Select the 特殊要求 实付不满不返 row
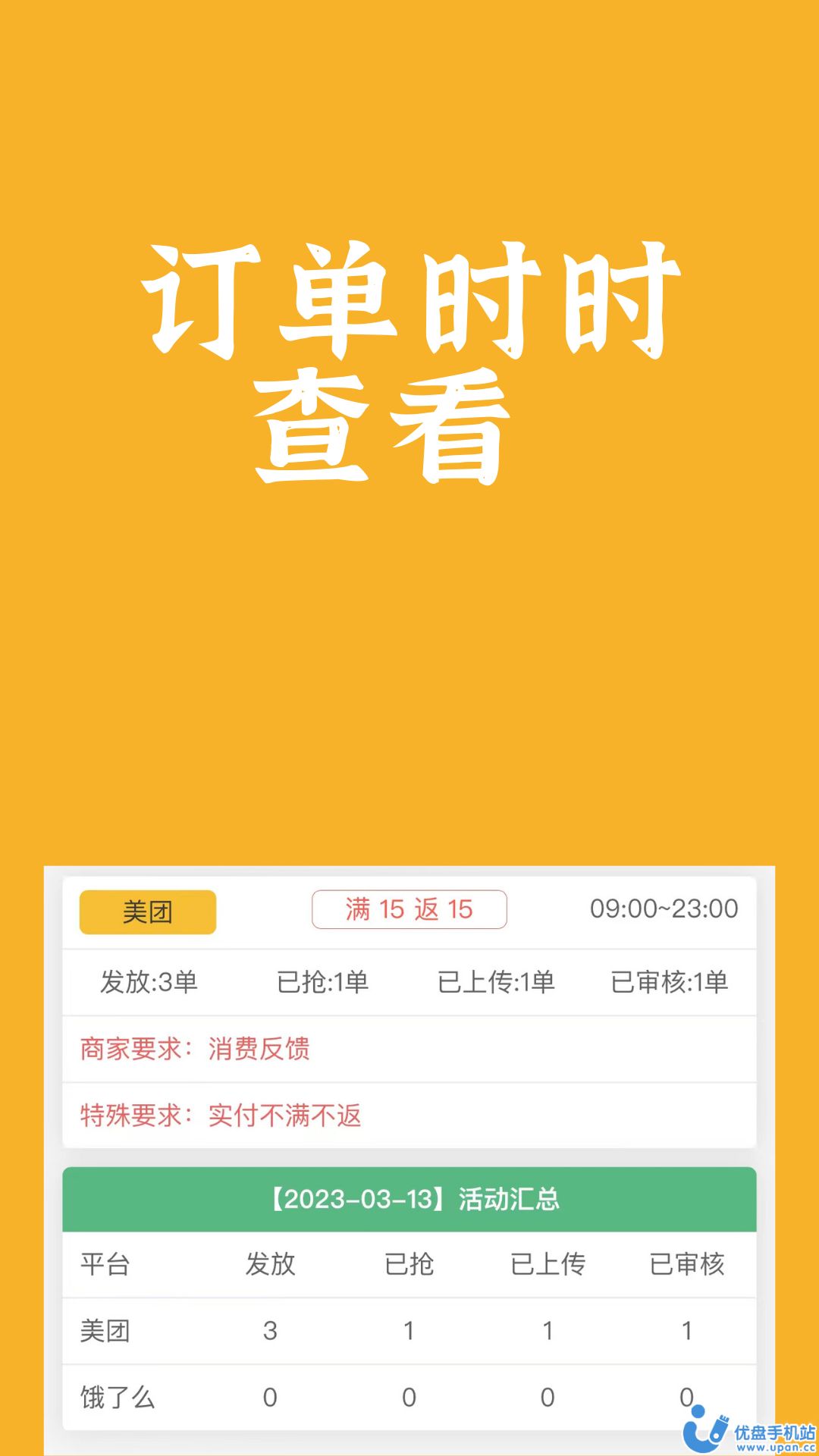This screenshot has width=819, height=1456. click(220, 1116)
